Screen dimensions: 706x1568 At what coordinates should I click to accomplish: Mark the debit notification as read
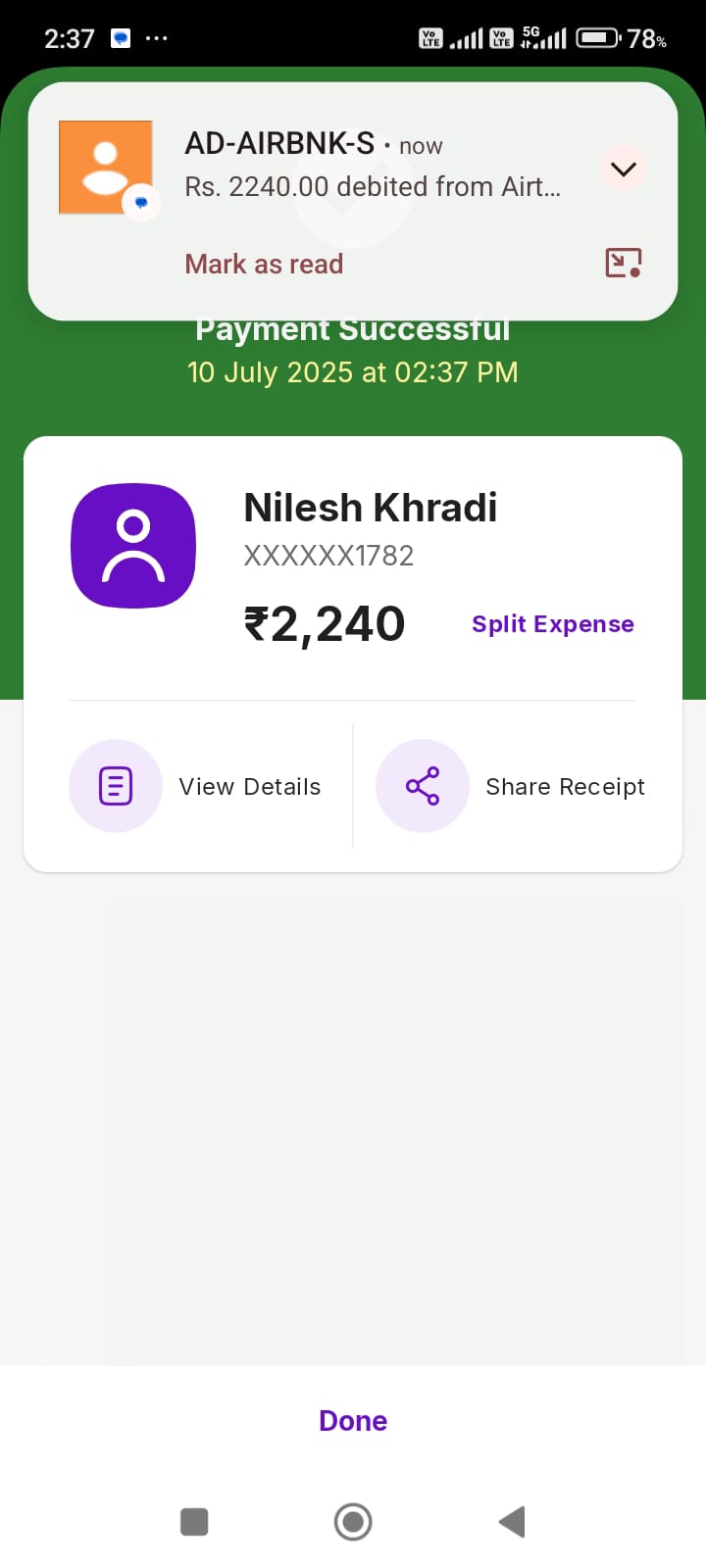tap(264, 264)
